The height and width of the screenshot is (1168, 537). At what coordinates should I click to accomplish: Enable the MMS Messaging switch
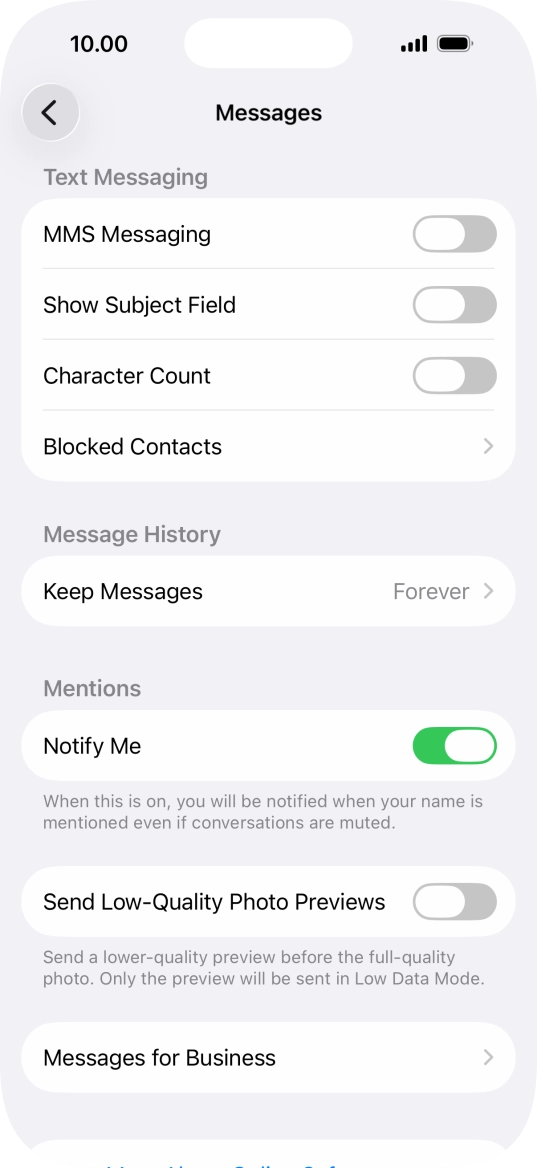click(454, 235)
